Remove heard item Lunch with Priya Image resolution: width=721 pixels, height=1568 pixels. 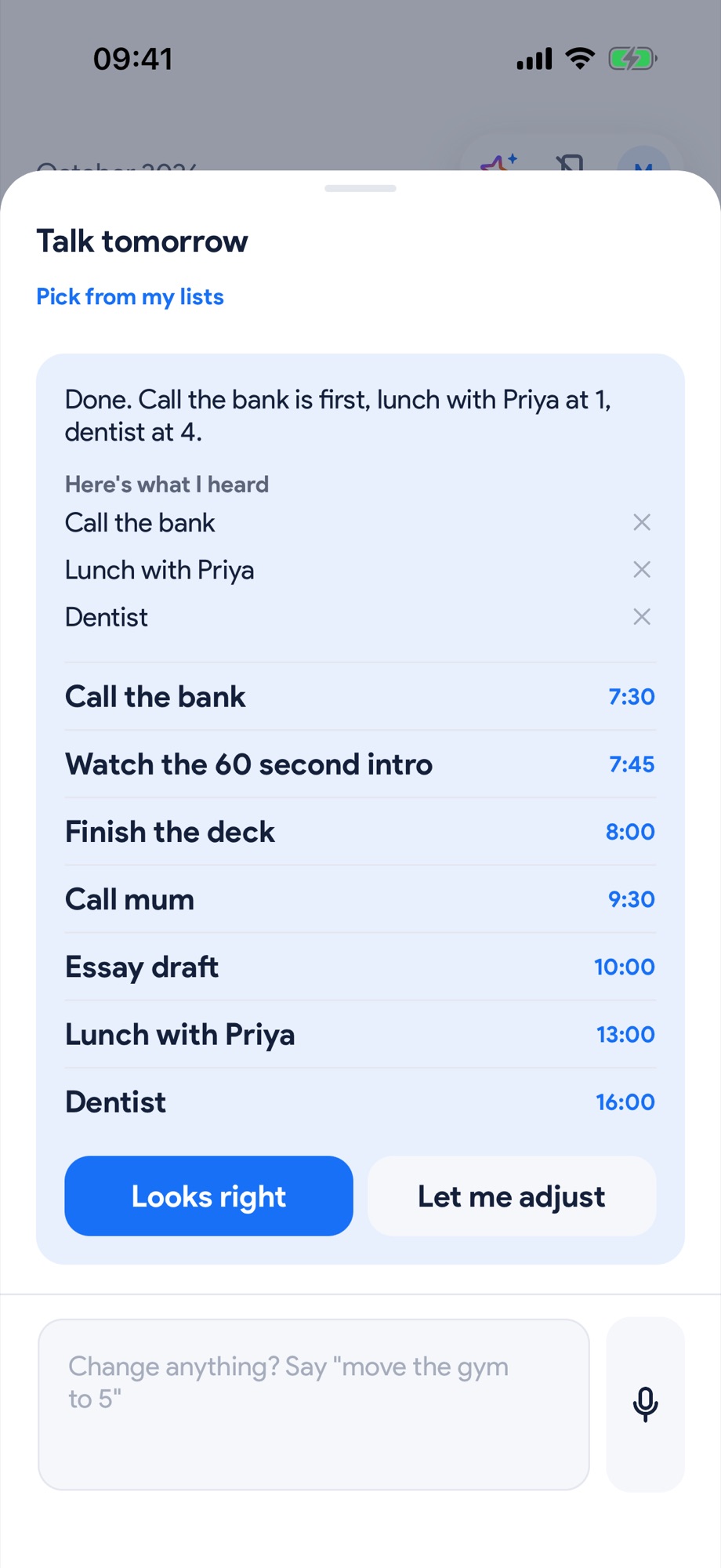pos(642,569)
